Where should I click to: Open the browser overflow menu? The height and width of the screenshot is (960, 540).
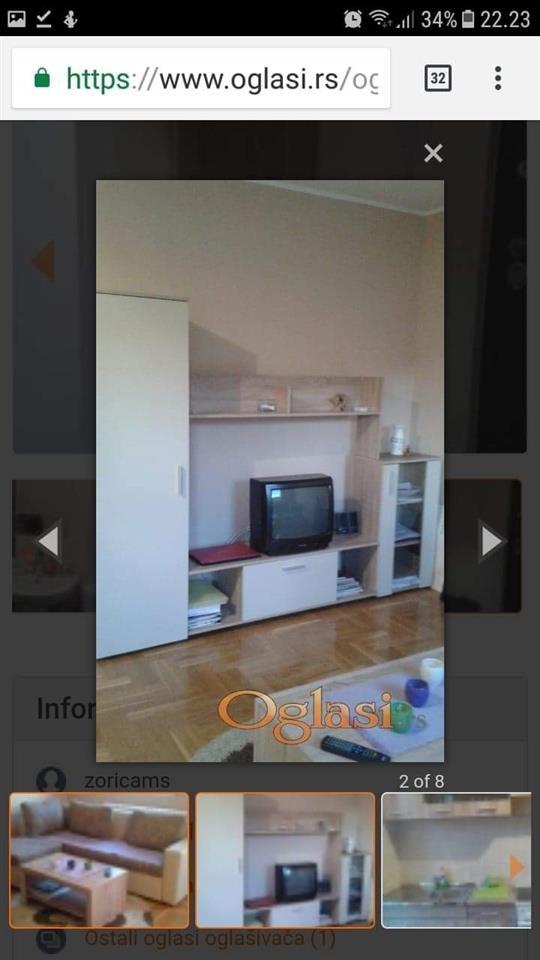click(x=498, y=78)
